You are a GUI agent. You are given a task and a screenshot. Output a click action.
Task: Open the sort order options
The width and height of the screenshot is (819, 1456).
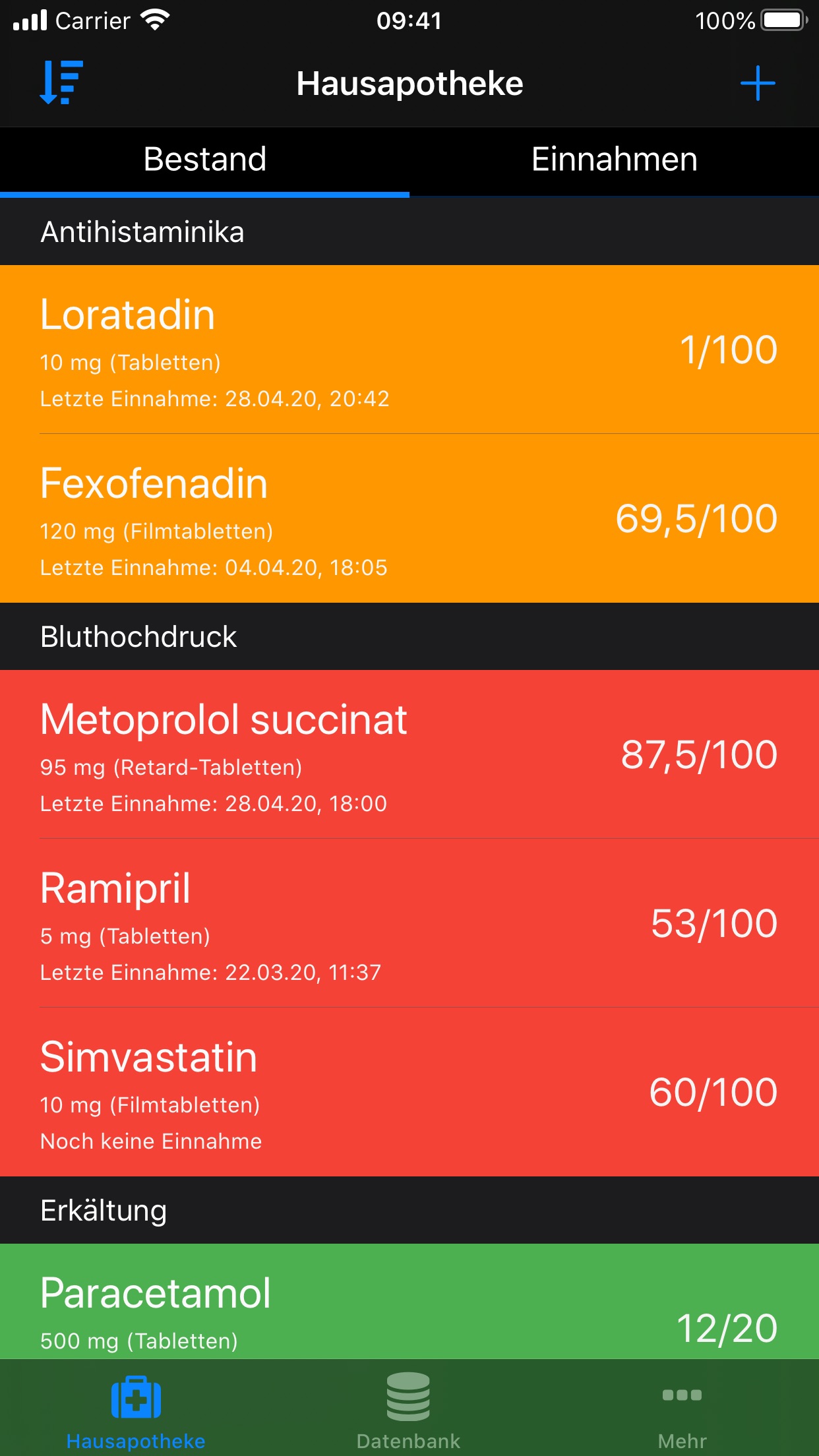(x=61, y=83)
